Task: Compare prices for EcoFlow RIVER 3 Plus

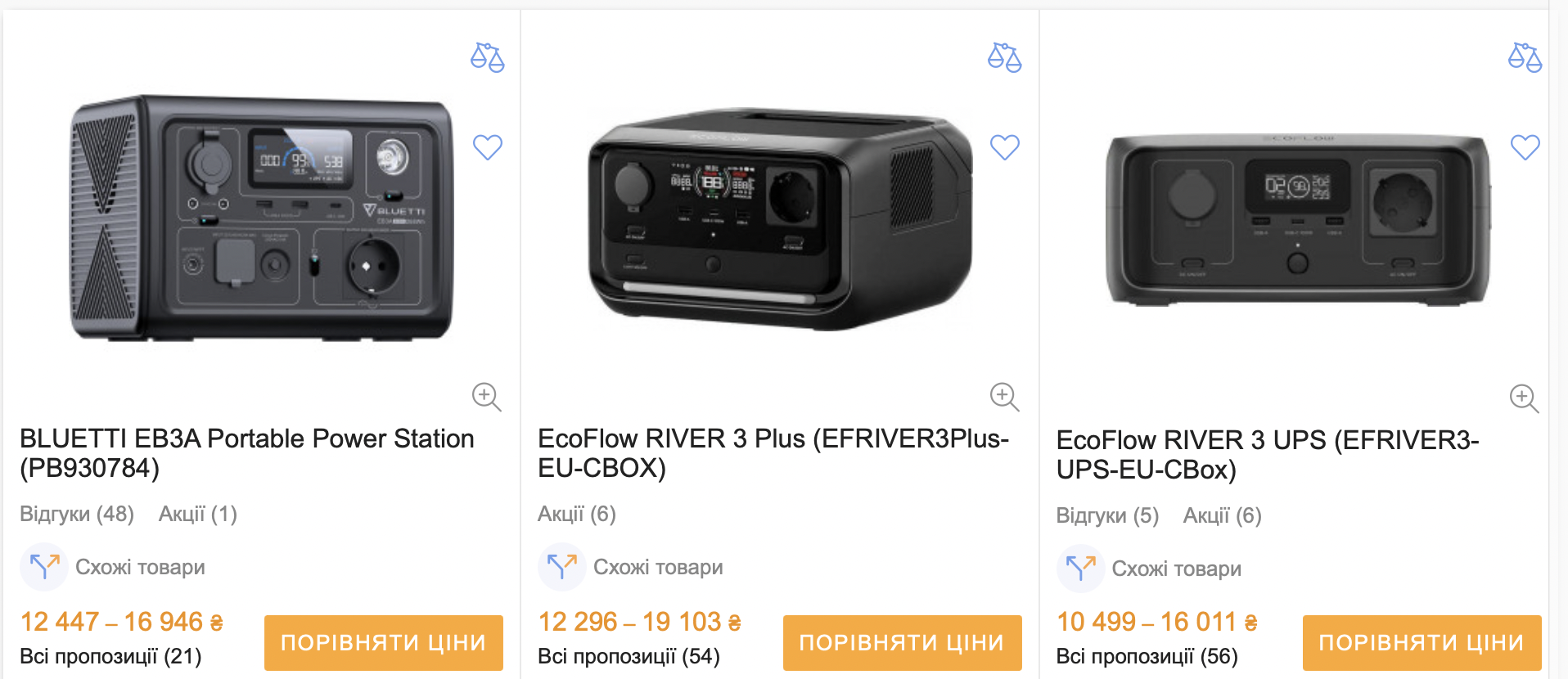Action: coord(902,643)
